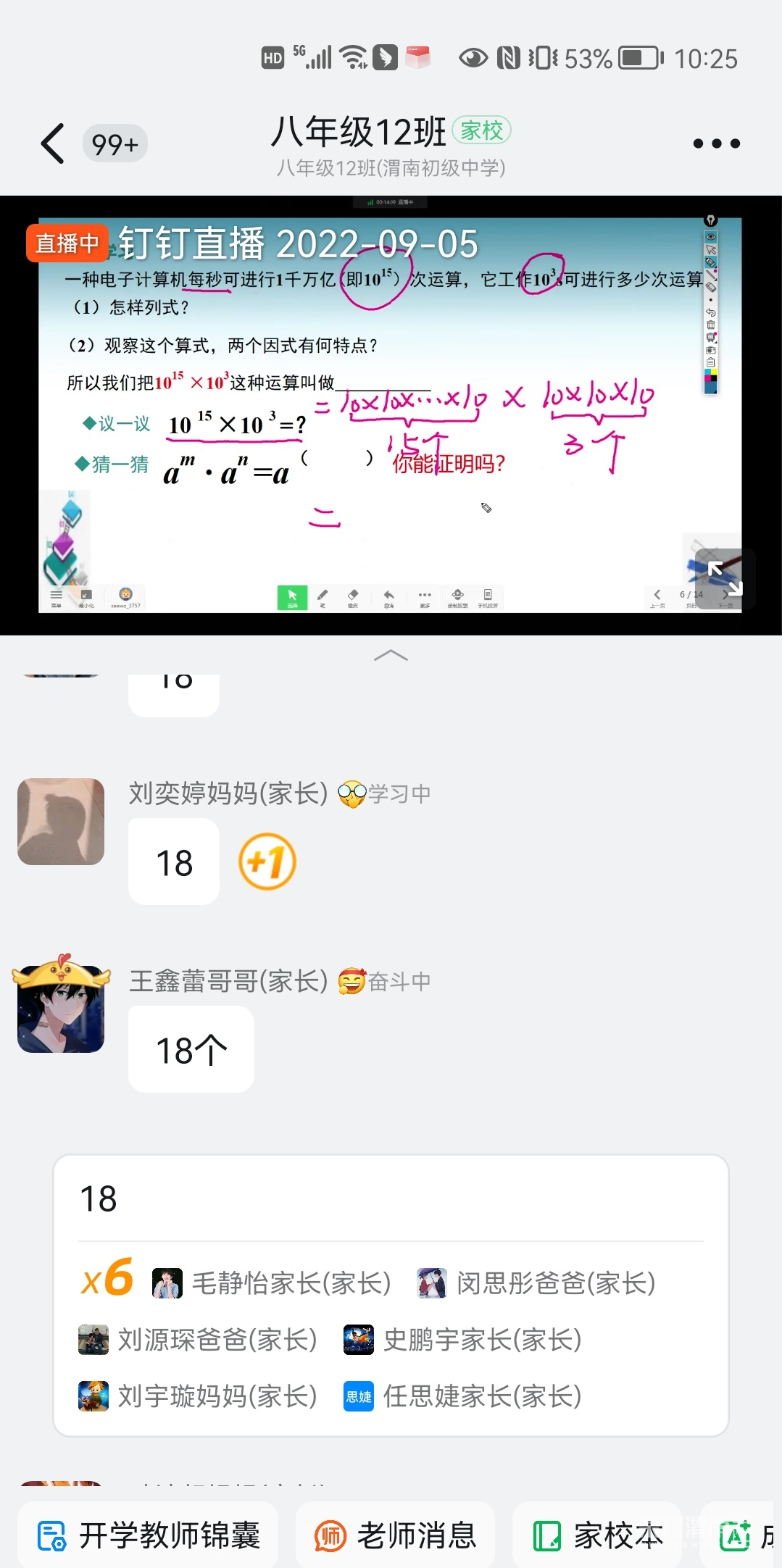The height and width of the screenshot is (1568, 782).
Task: Click the undo arrow in the bottom toolbar
Action: click(387, 594)
